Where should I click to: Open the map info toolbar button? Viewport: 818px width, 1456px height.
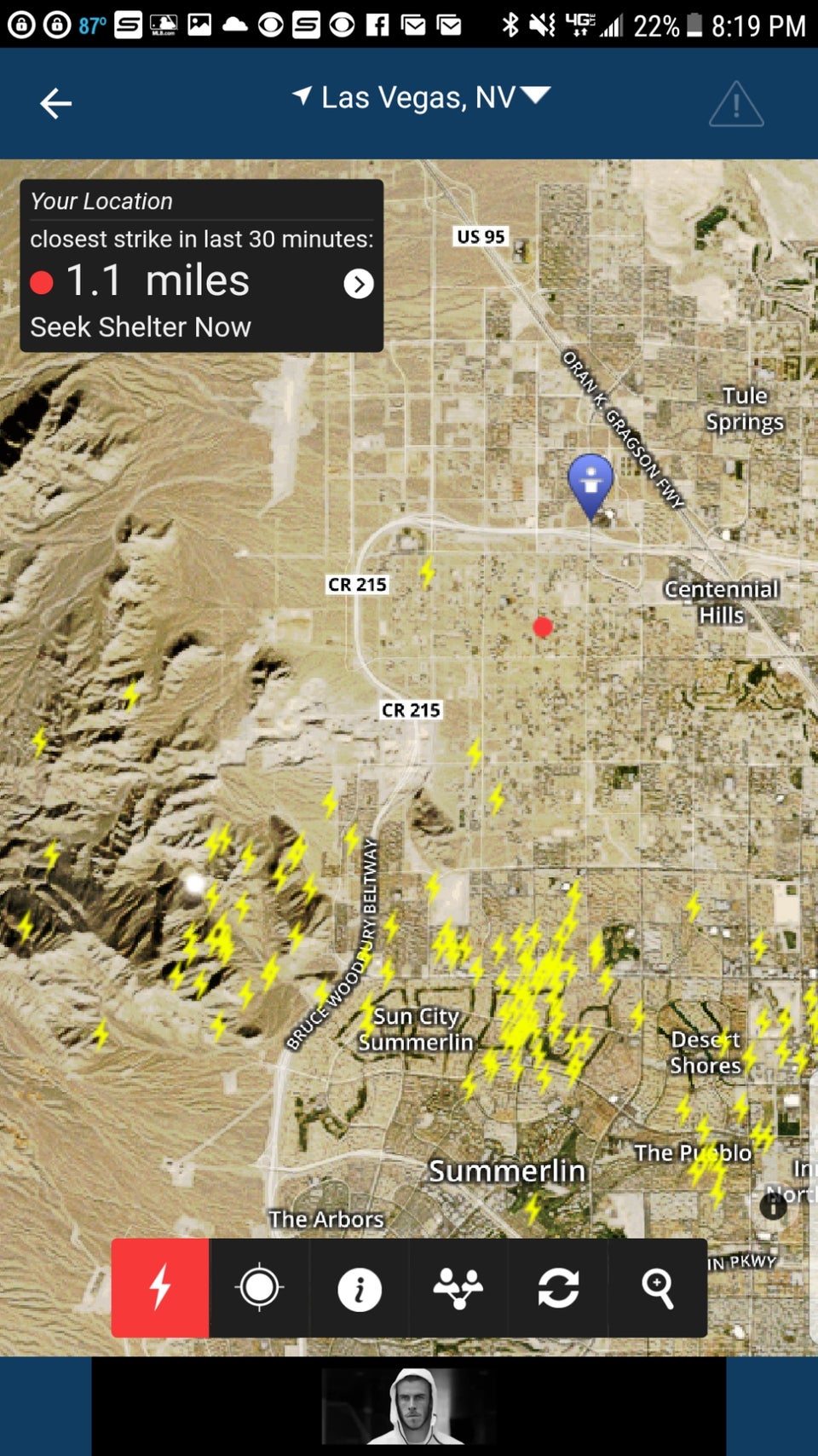[359, 1288]
